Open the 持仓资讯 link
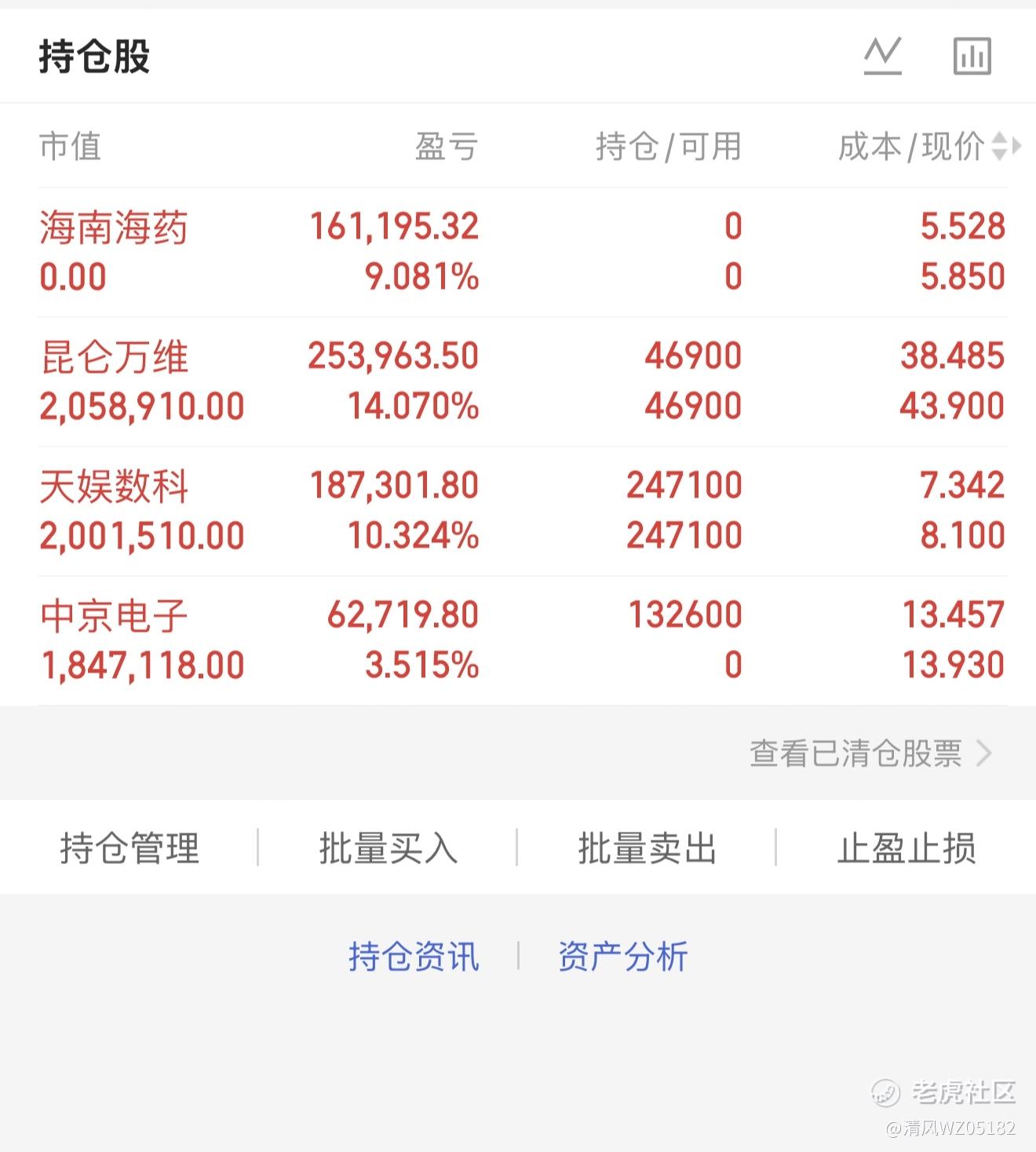This screenshot has height=1152, width=1036. [x=414, y=957]
